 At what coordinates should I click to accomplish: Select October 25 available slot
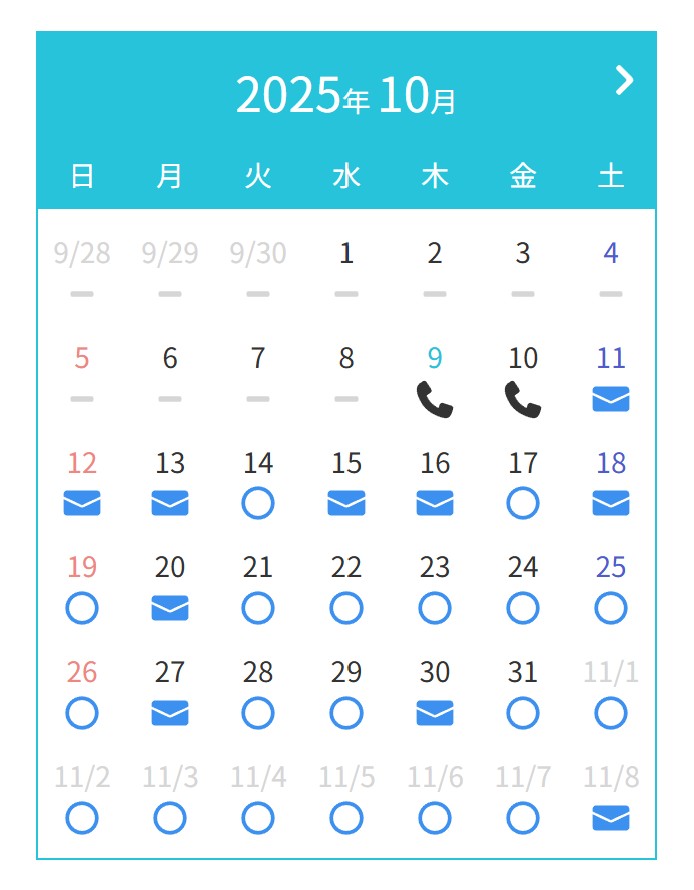[x=610, y=607]
